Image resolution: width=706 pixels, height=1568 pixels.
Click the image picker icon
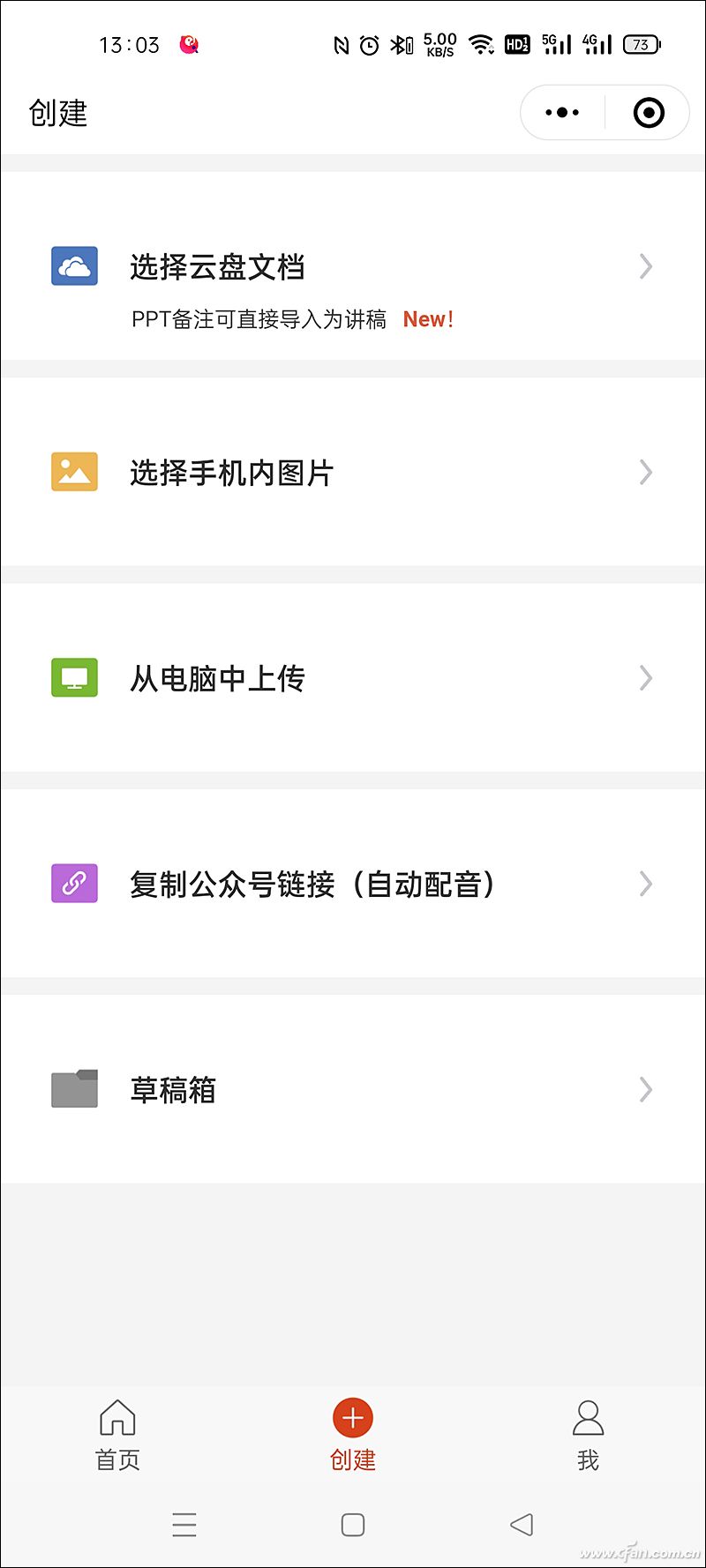pos(74,472)
